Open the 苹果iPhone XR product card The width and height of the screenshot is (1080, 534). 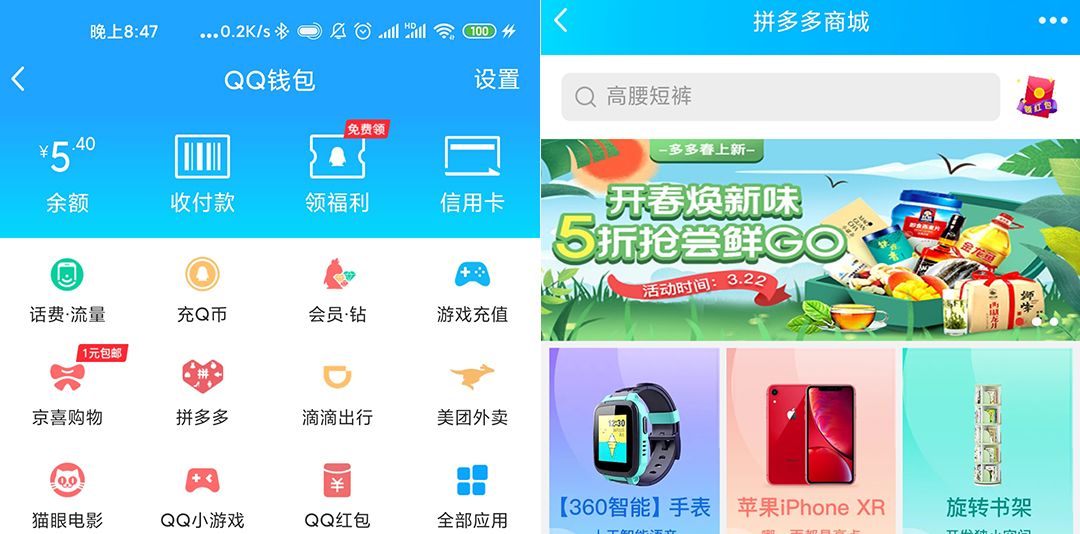811,440
